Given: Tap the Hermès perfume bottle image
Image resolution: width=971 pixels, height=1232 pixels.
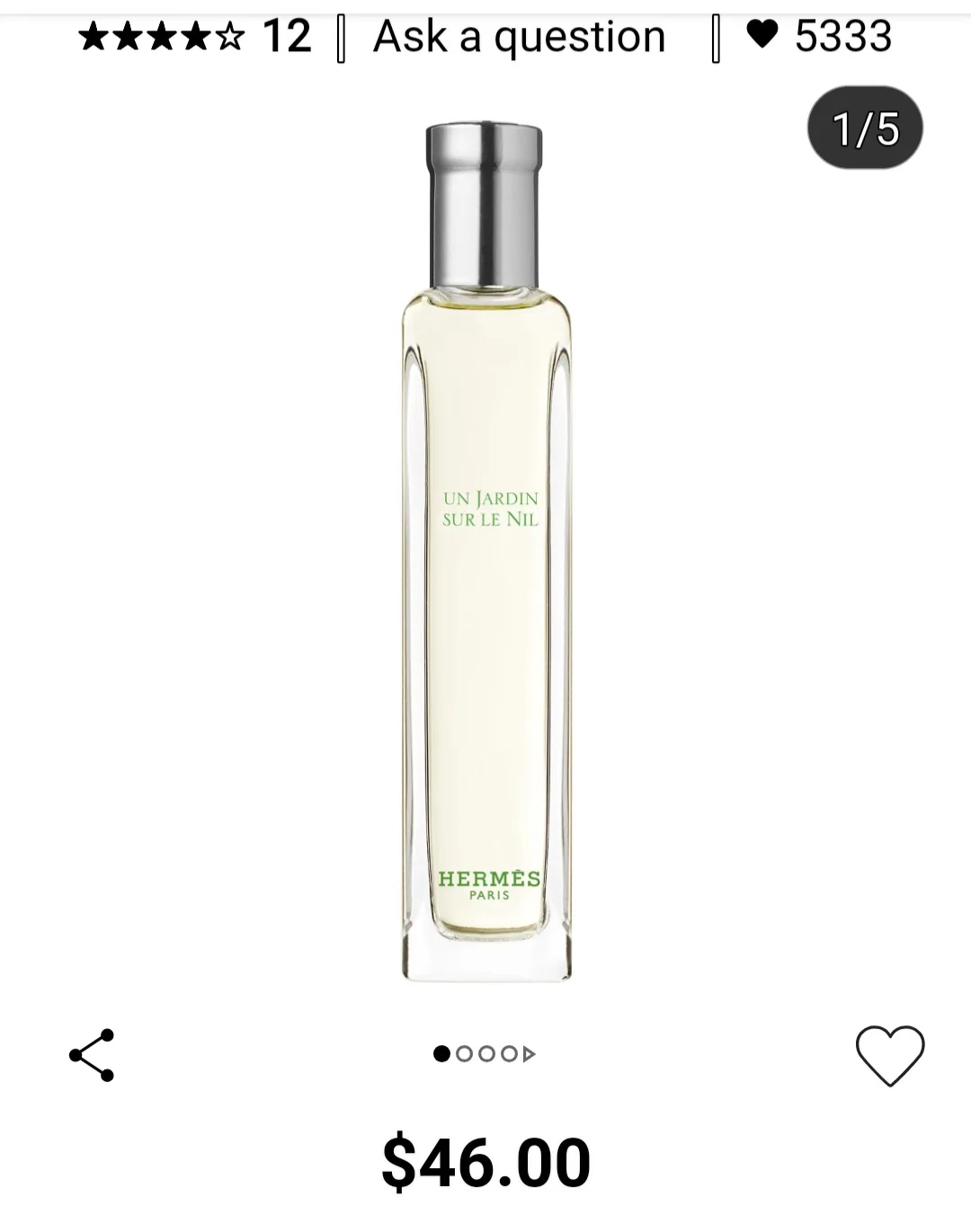Looking at the screenshot, I should [485, 557].
